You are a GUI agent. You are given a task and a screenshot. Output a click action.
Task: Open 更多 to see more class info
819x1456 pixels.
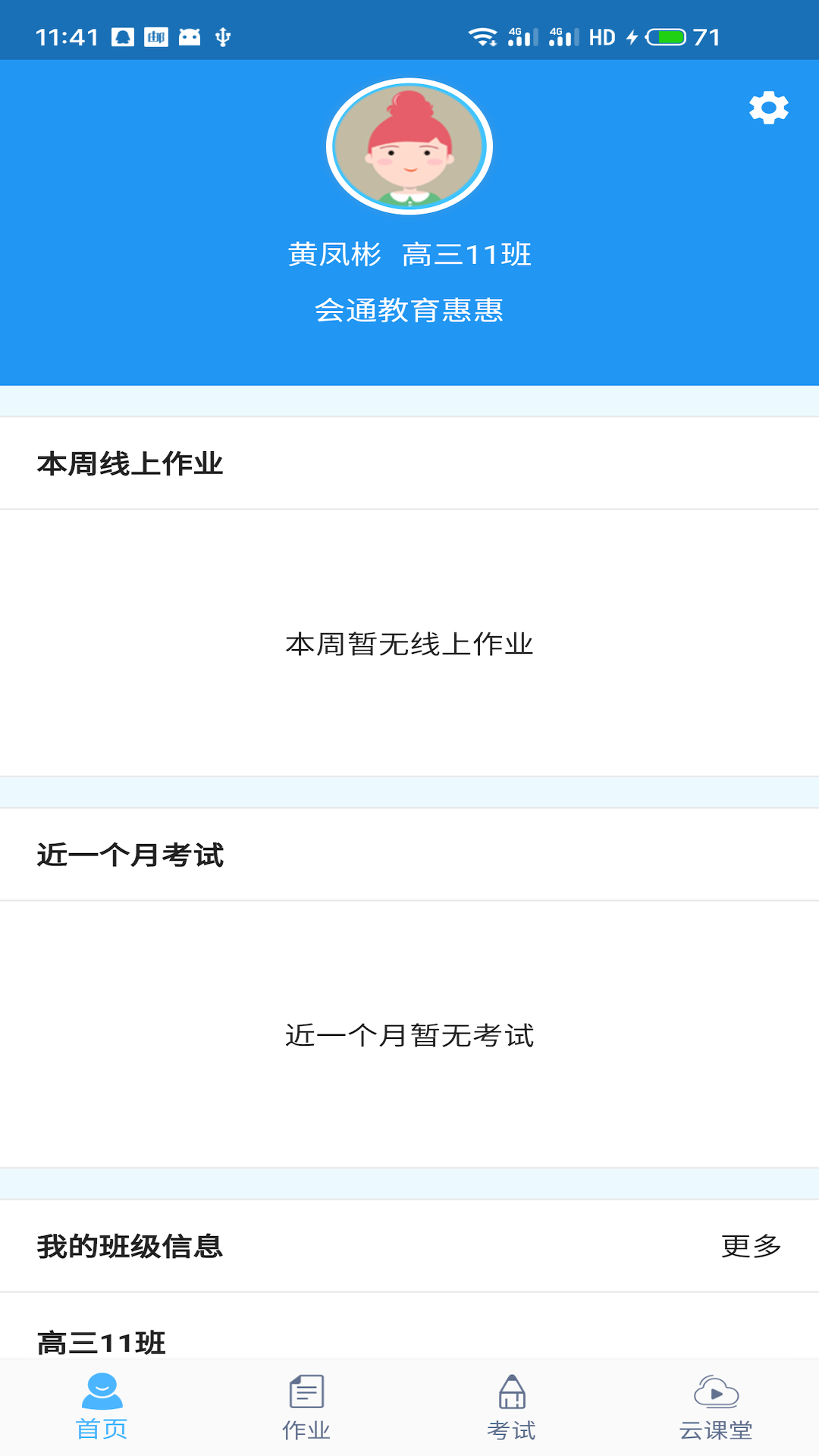(751, 1244)
